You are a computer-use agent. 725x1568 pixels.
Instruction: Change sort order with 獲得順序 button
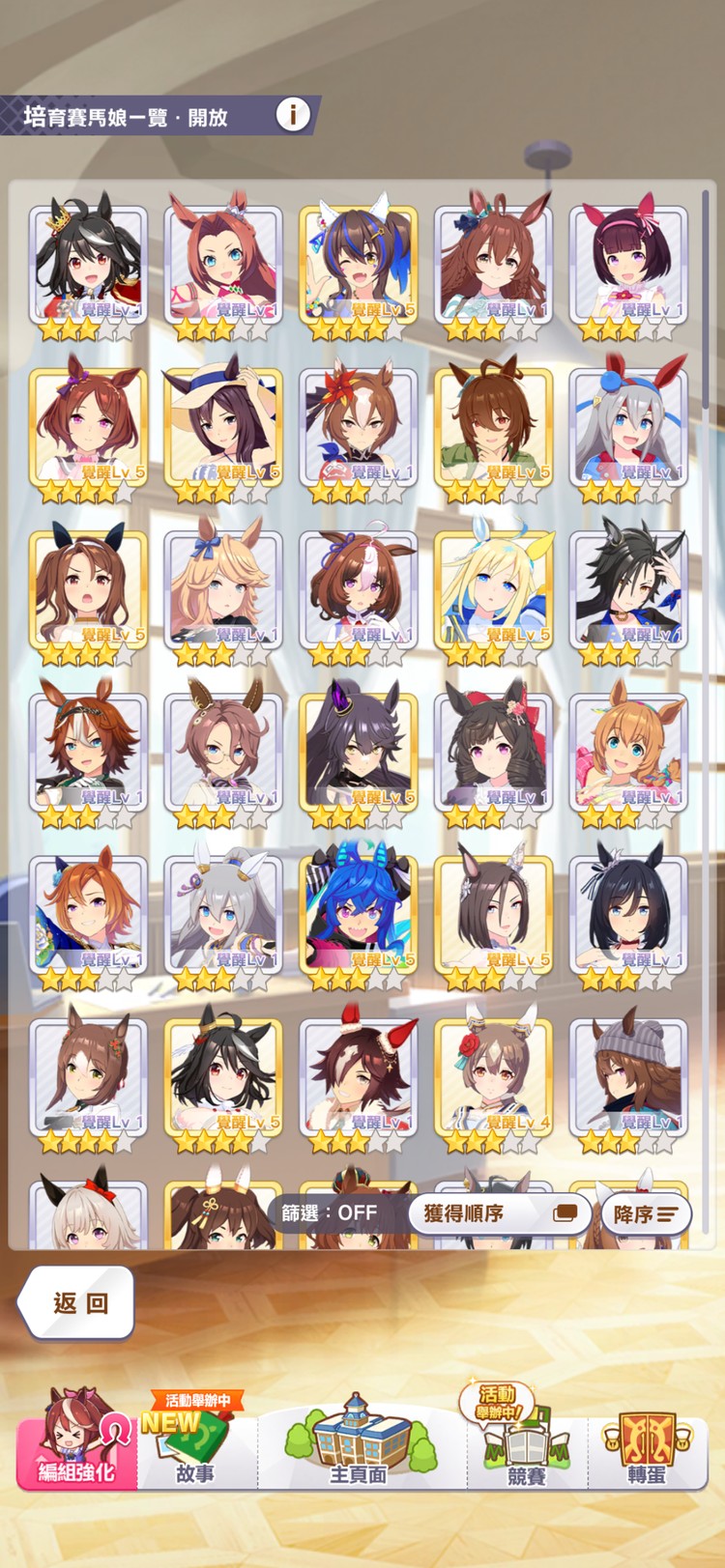coord(499,1213)
